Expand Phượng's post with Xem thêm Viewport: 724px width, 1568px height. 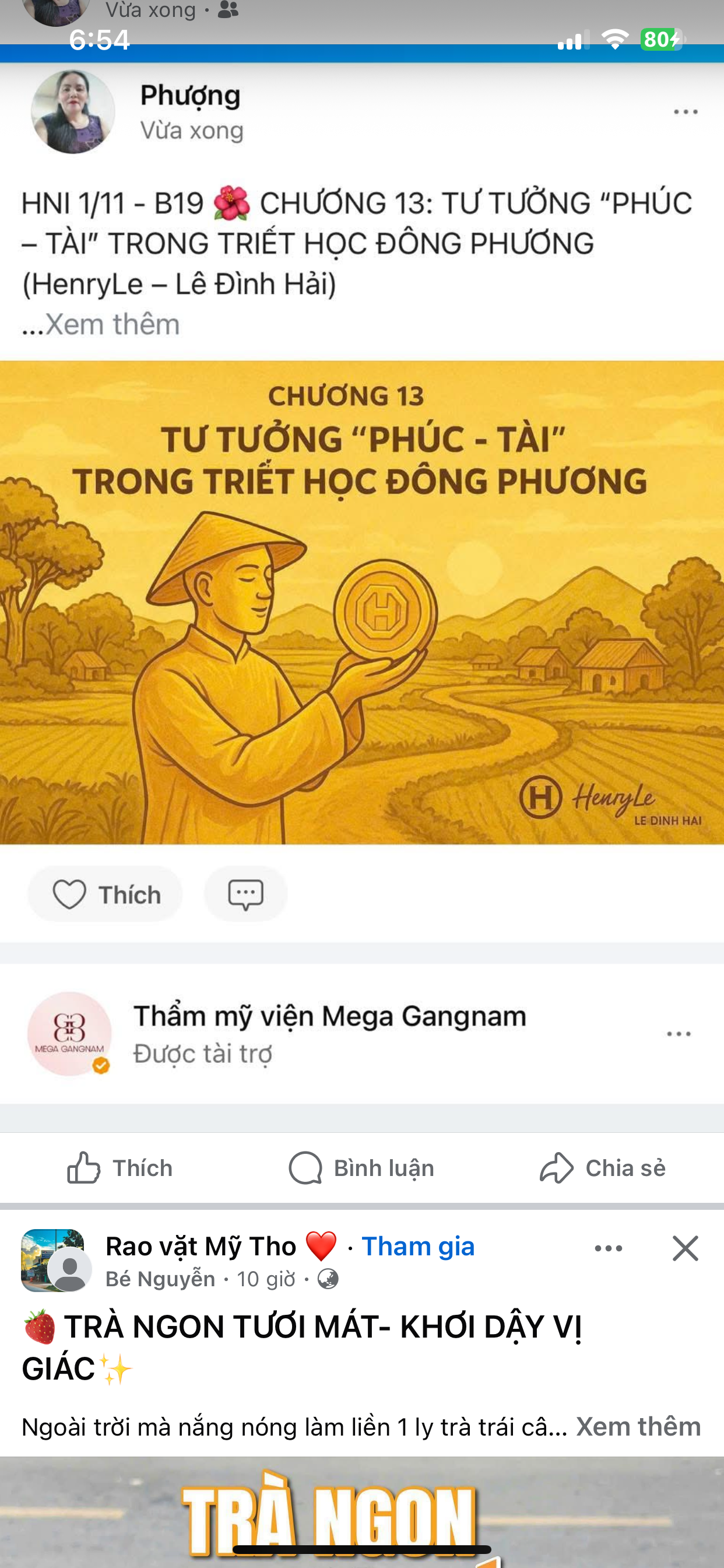pos(113,324)
